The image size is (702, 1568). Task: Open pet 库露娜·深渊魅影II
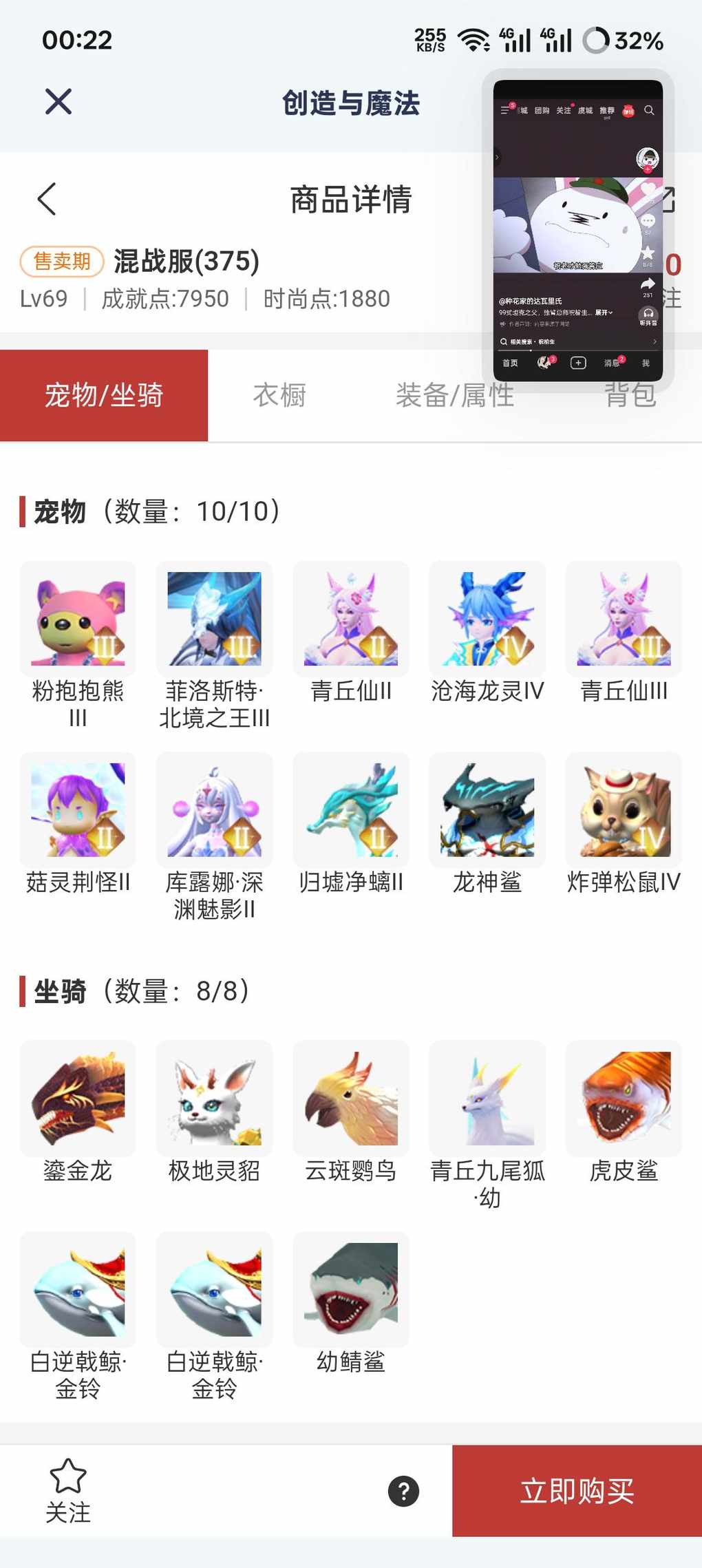(x=214, y=810)
